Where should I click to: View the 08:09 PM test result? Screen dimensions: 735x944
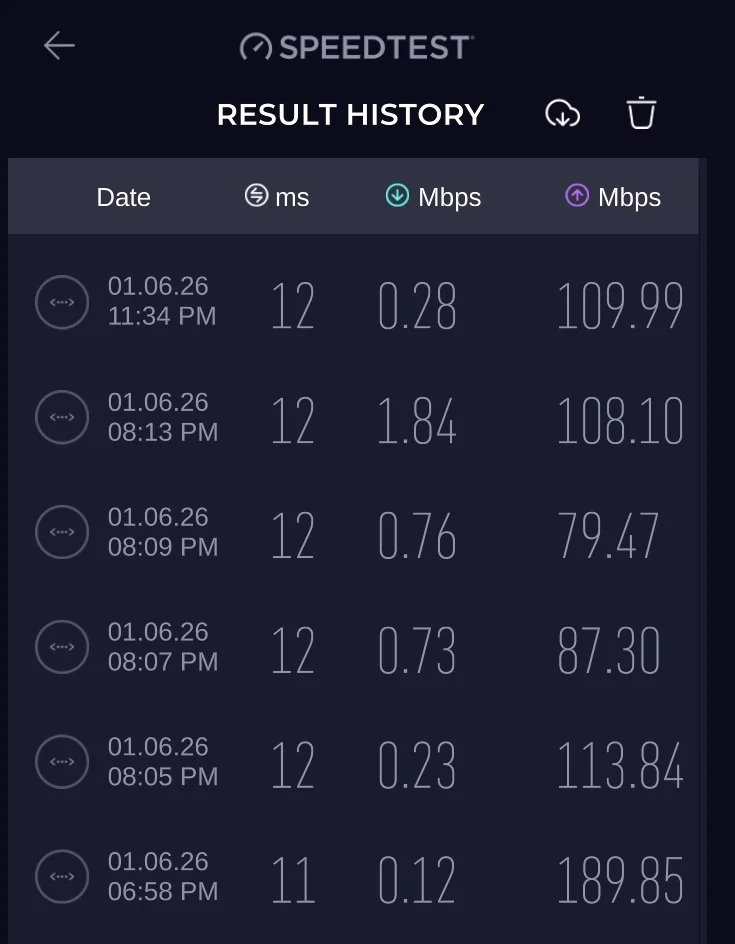(360, 532)
